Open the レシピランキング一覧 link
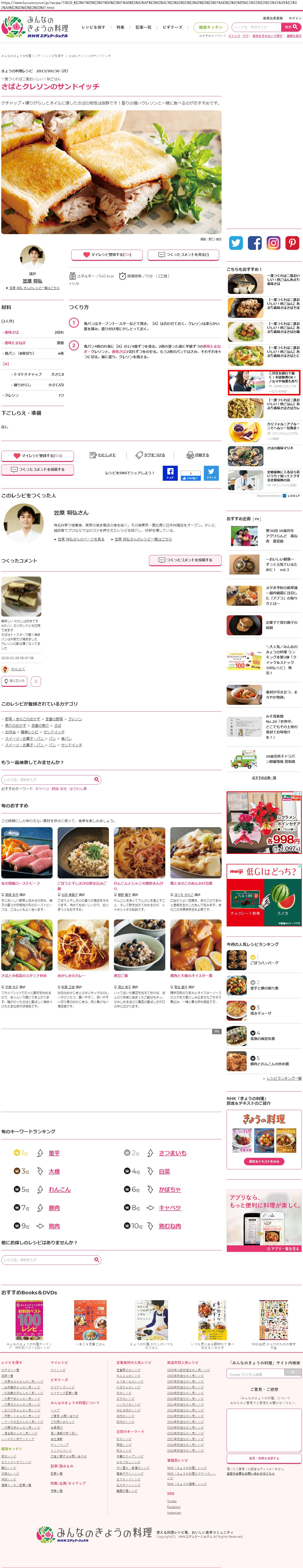Image resolution: width=303 pixels, height=1568 pixels. click(283, 1078)
